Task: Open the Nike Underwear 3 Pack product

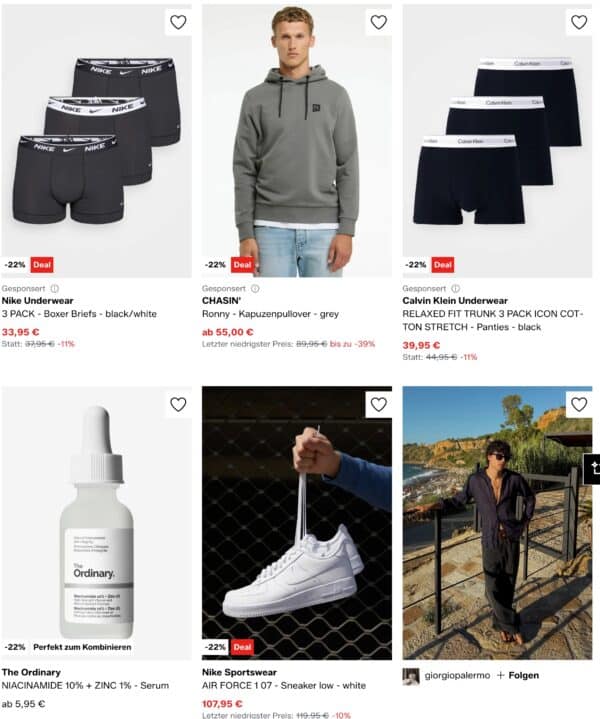Action: 96,140
